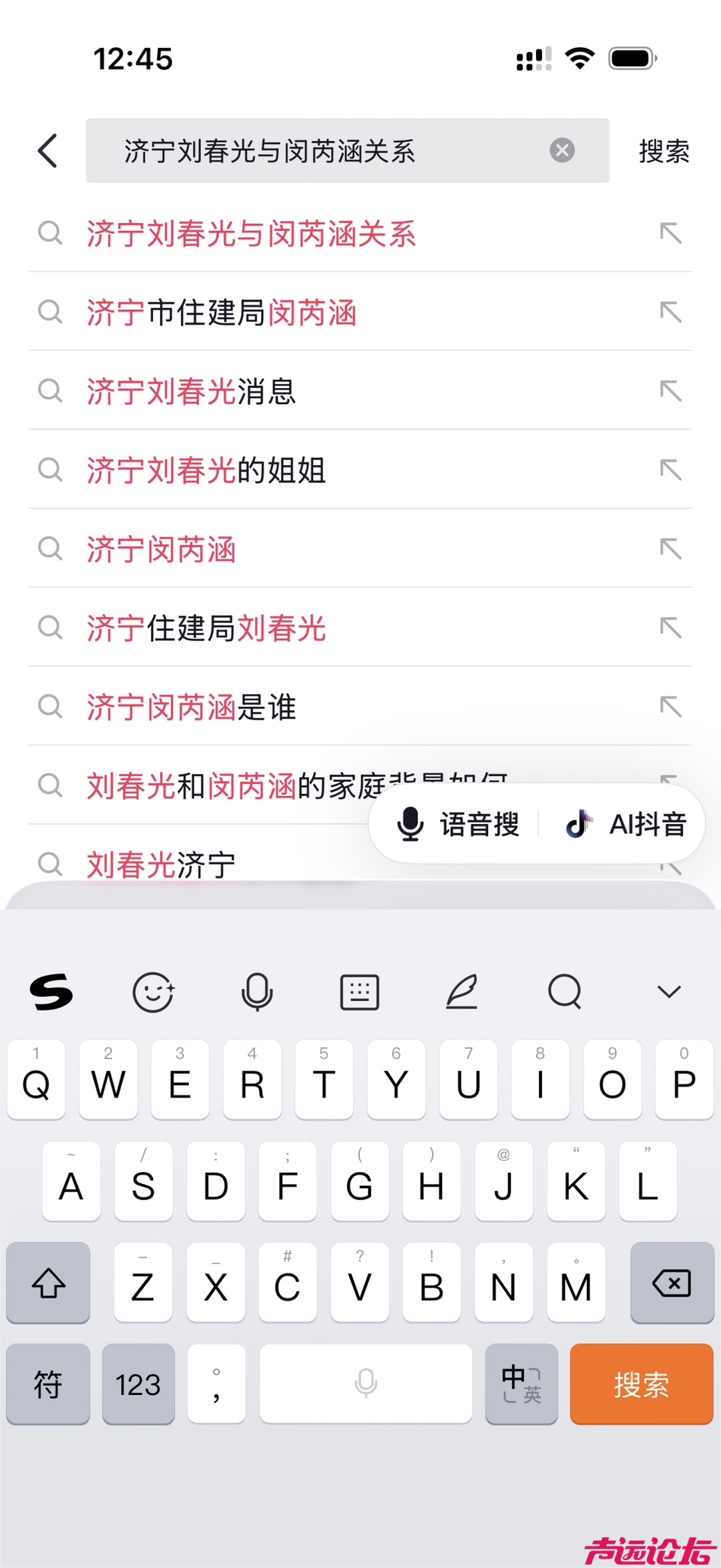Select suggestion 济宁刘春光与闵芮涵关系
This screenshot has width=721, height=1568.
[x=251, y=234]
